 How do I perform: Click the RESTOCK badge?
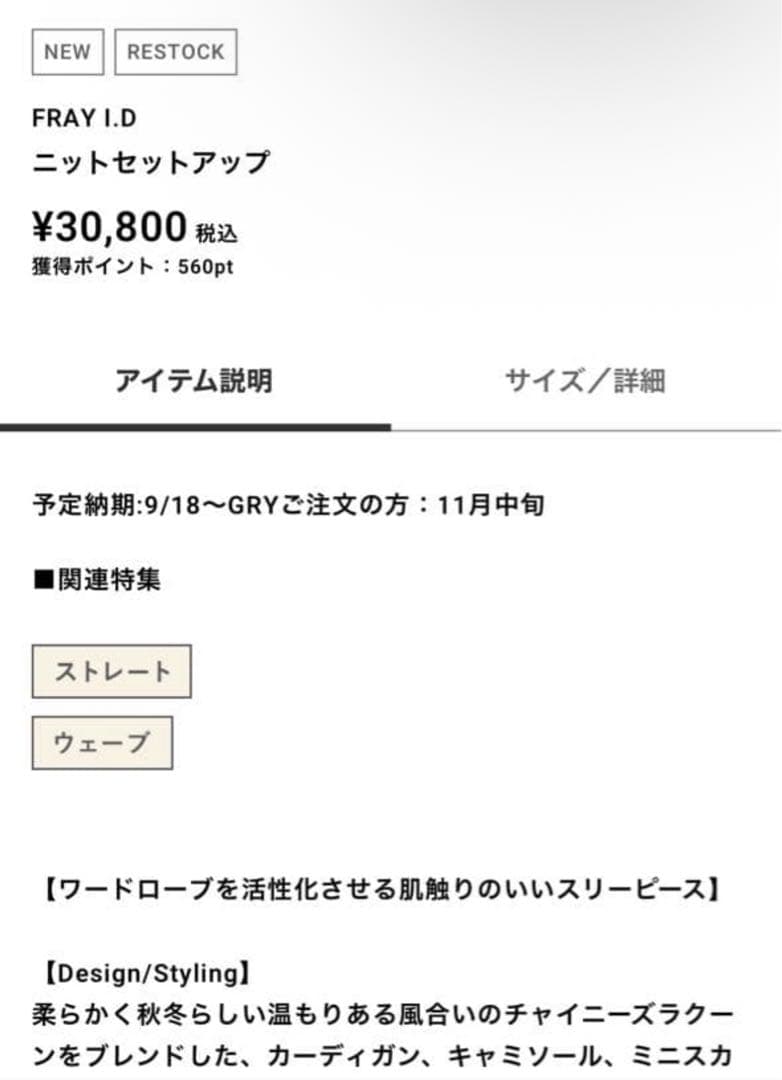(175, 52)
